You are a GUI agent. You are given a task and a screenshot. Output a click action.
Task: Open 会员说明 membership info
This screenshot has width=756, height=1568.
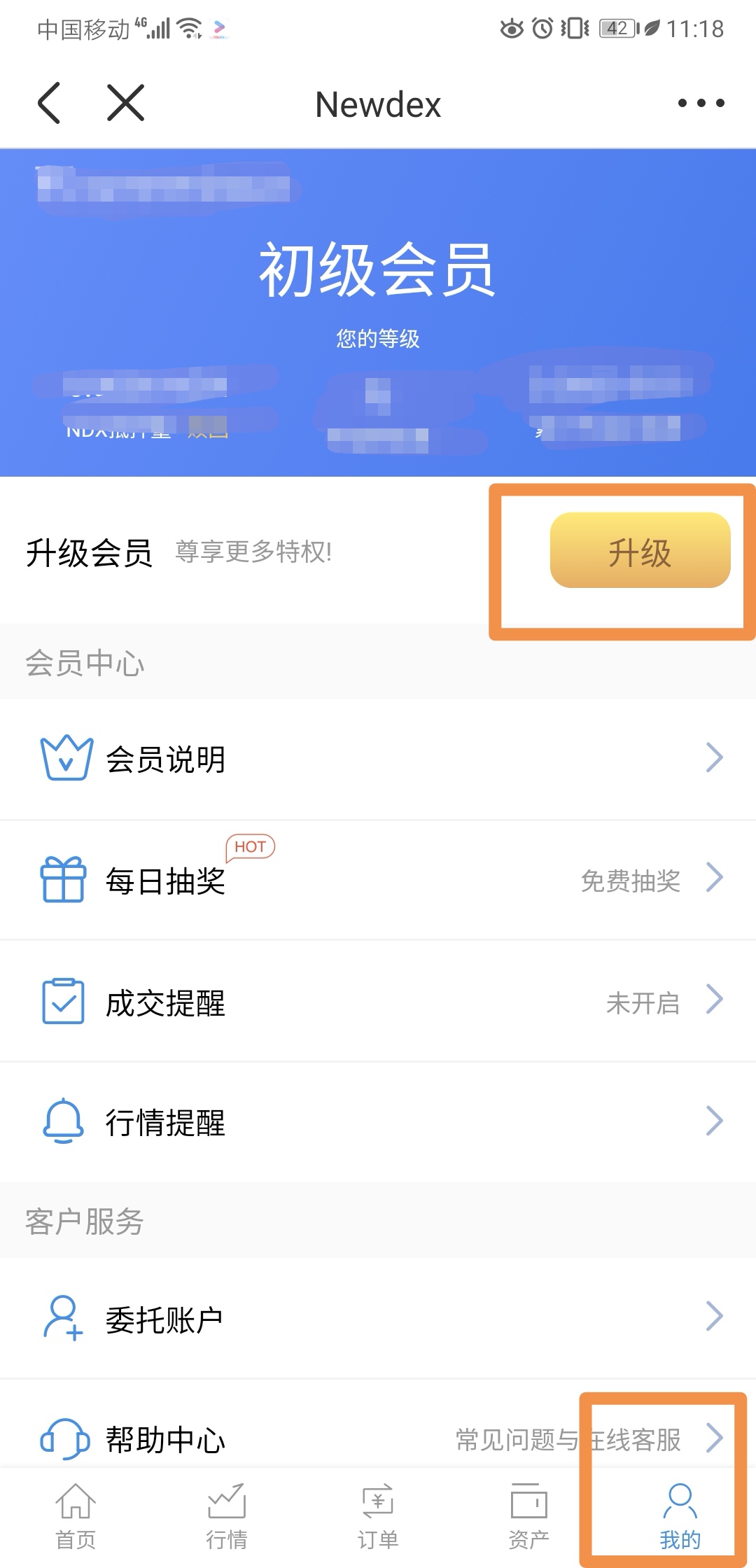pos(378,759)
